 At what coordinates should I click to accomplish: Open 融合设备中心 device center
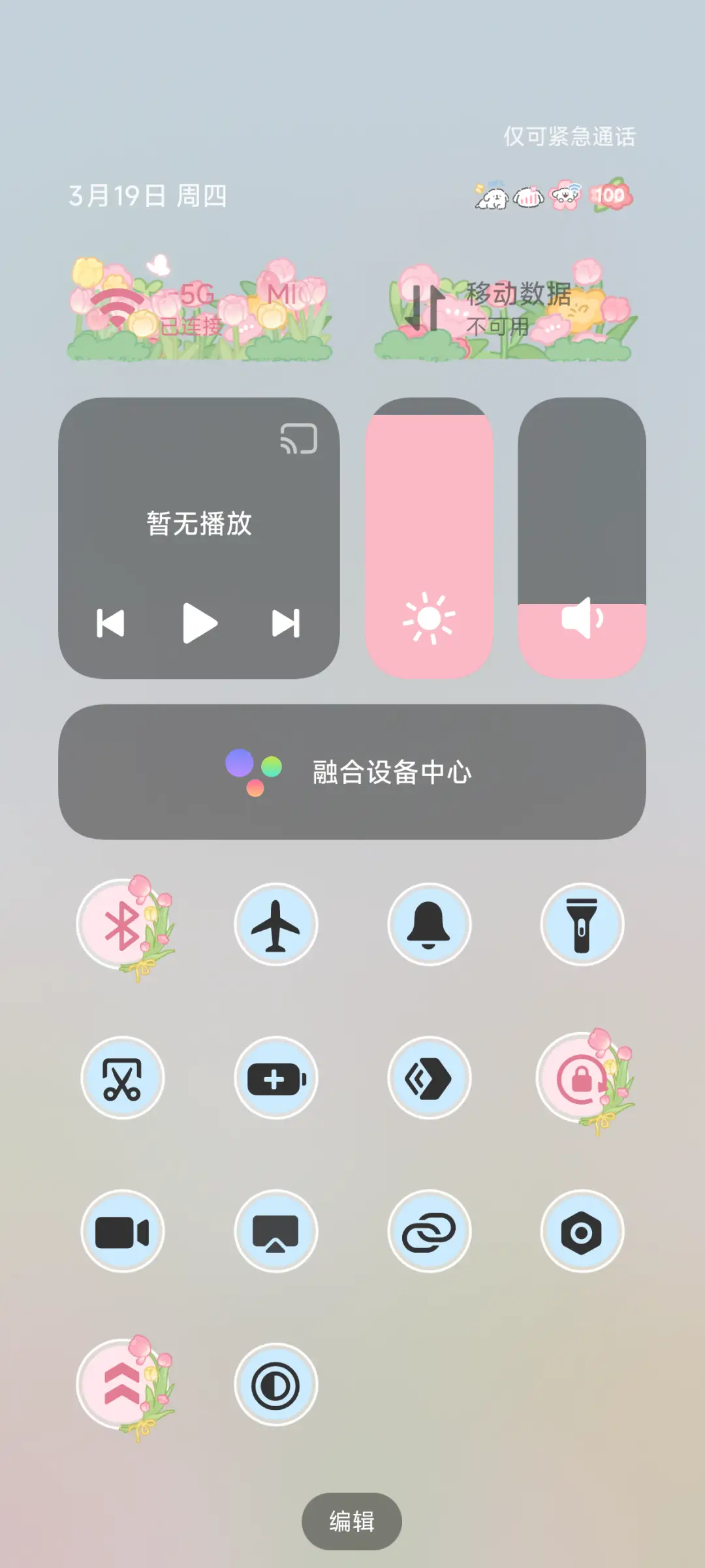(352, 774)
